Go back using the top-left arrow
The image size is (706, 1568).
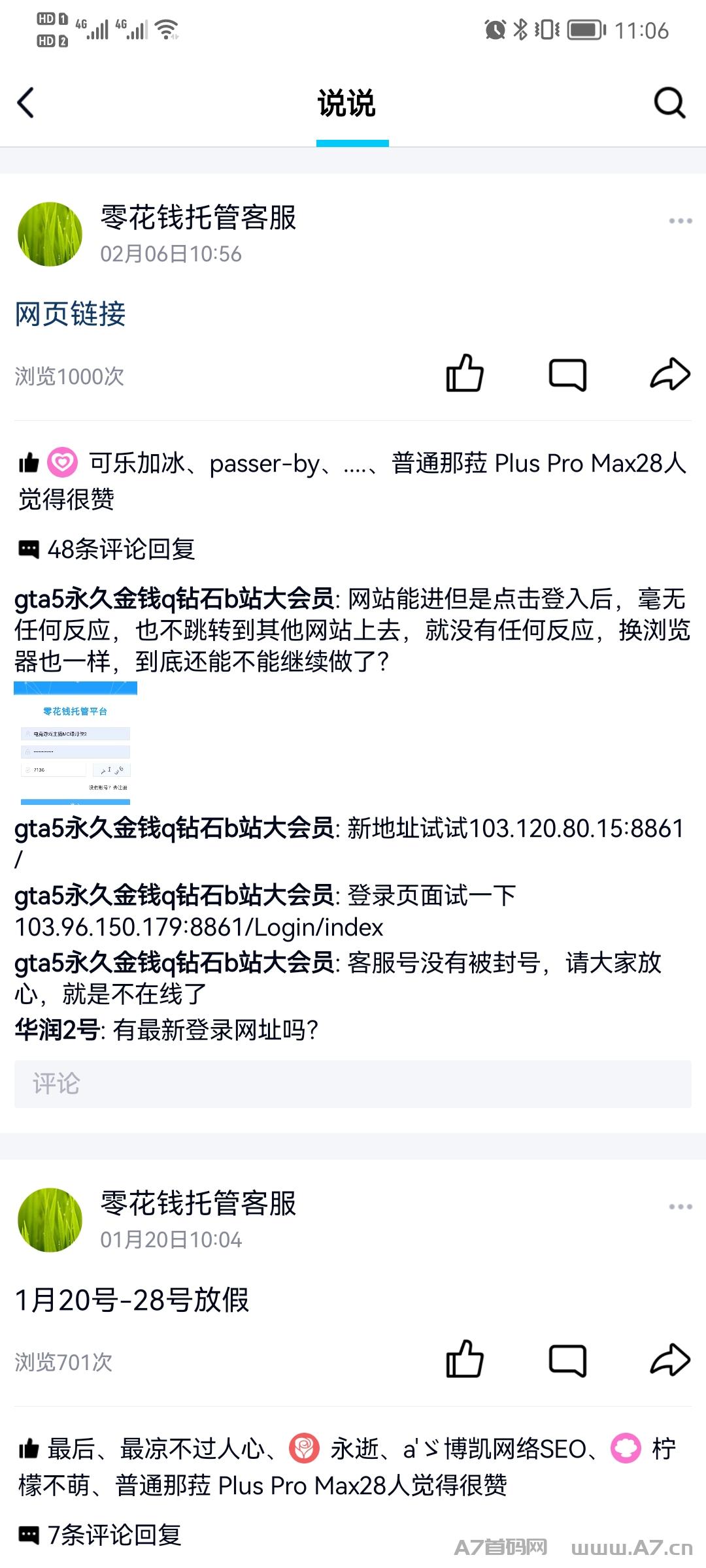25,103
